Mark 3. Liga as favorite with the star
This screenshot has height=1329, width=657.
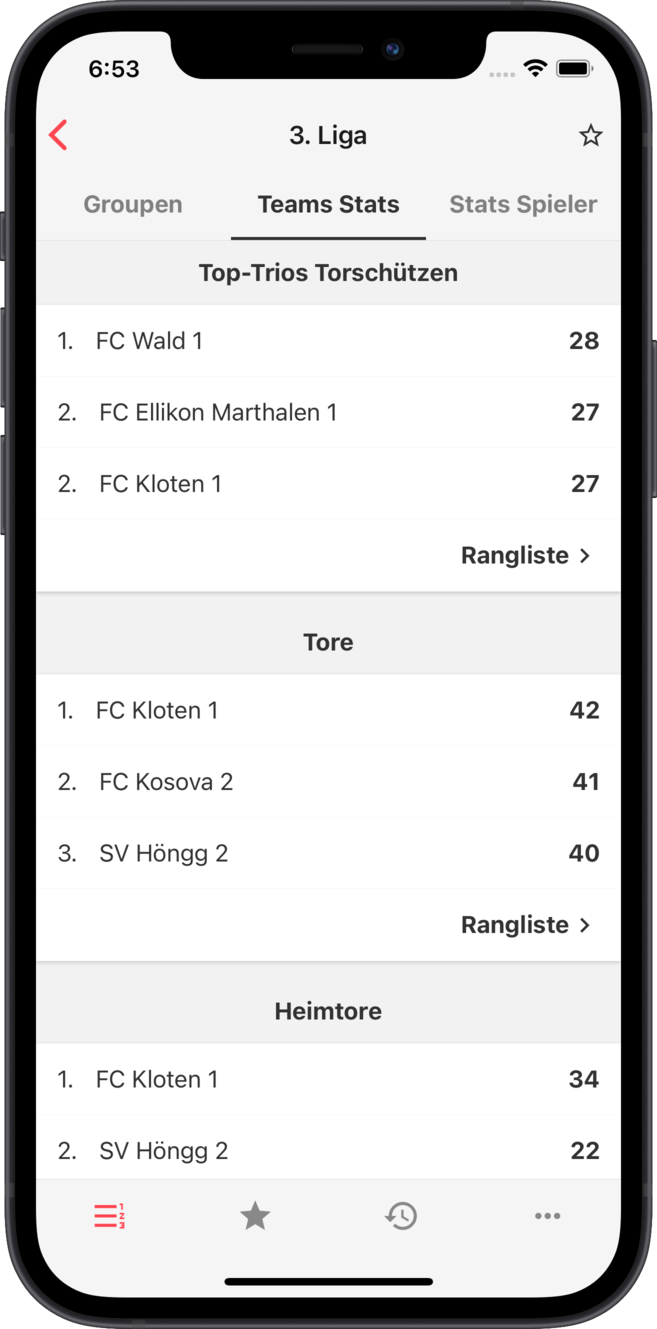coord(590,136)
